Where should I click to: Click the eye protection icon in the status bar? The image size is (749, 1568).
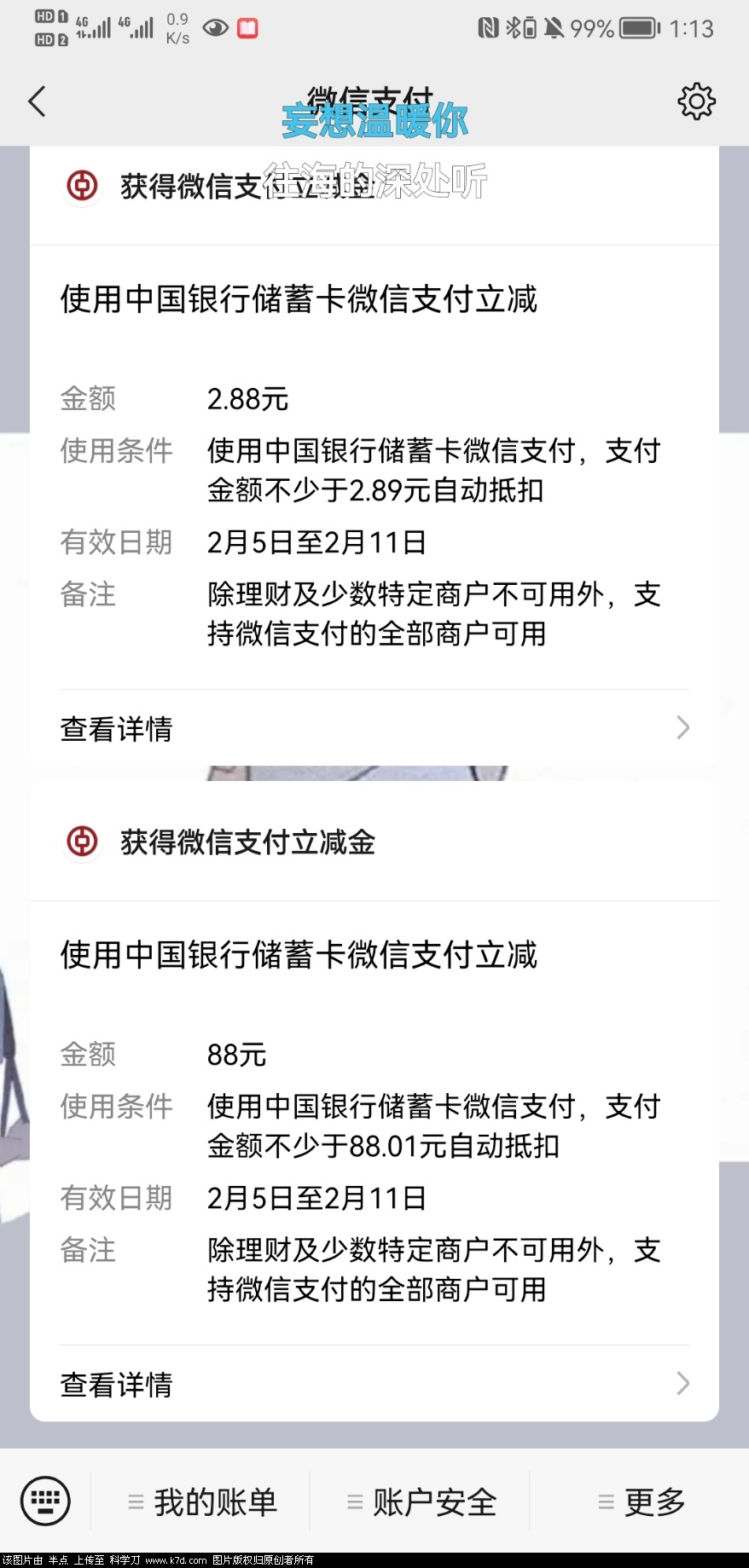(x=215, y=27)
